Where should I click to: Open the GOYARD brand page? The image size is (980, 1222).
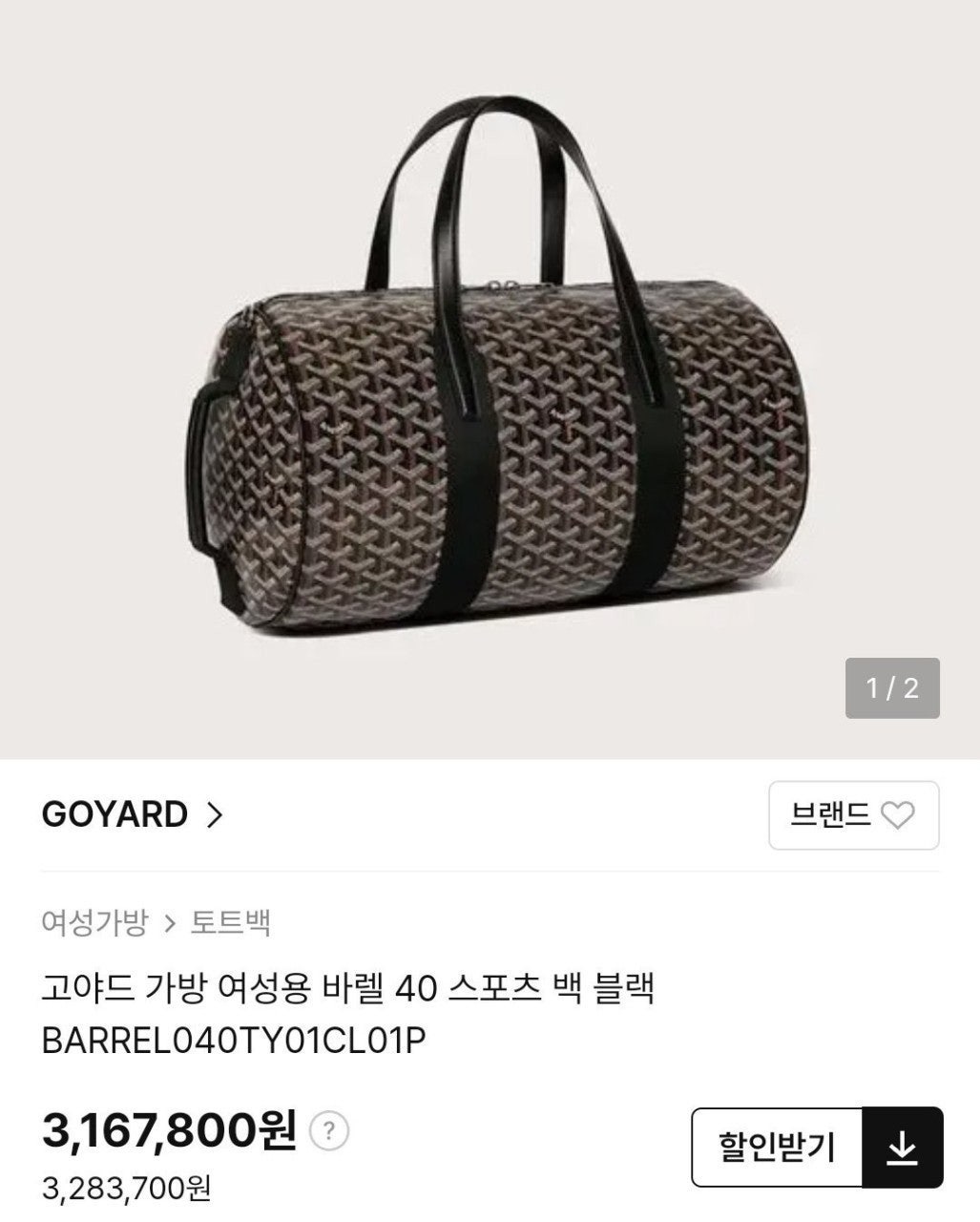coord(132,815)
